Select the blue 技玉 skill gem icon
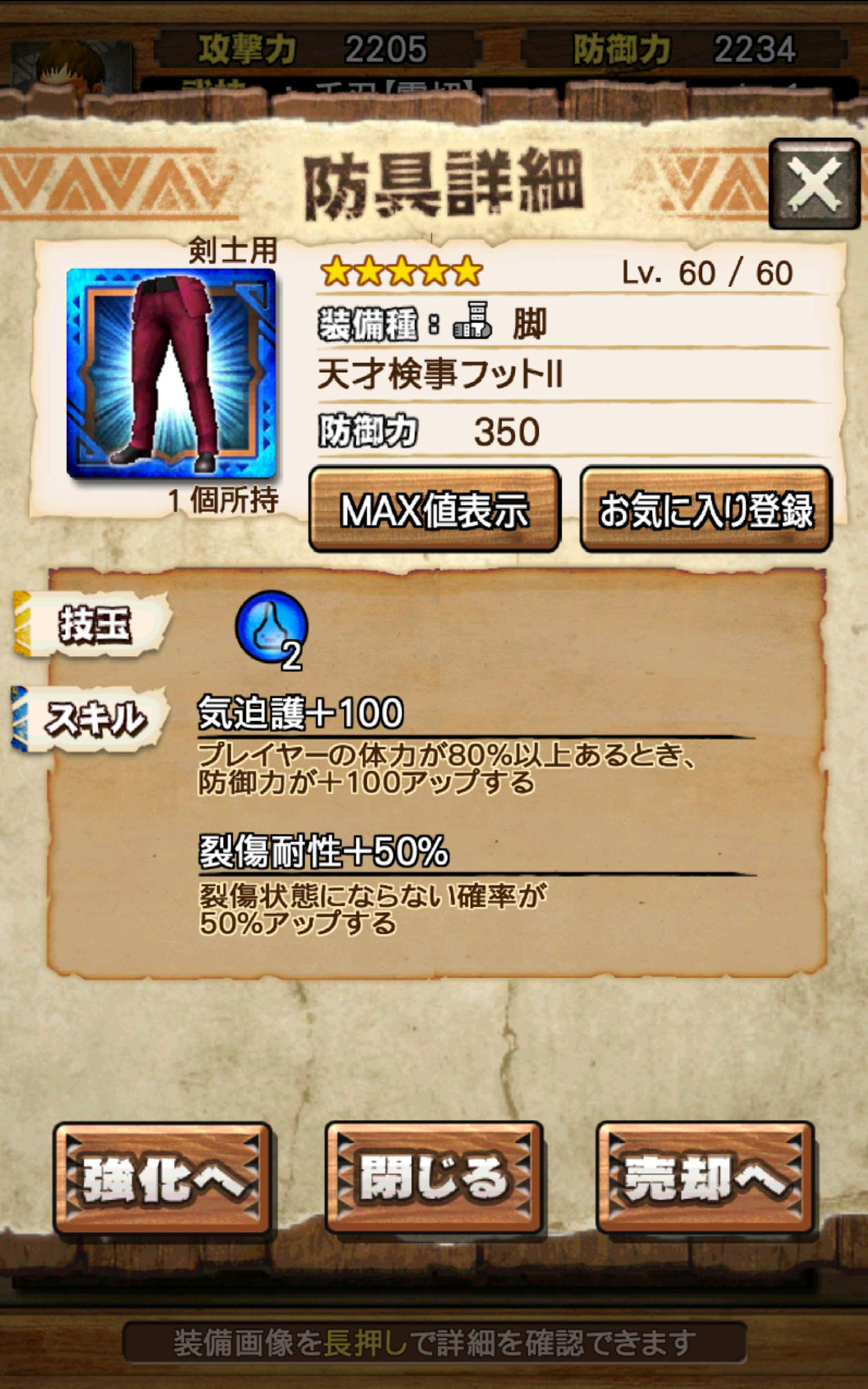The height and width of the screenshot is (1389, 868). (x=271, y=627)
